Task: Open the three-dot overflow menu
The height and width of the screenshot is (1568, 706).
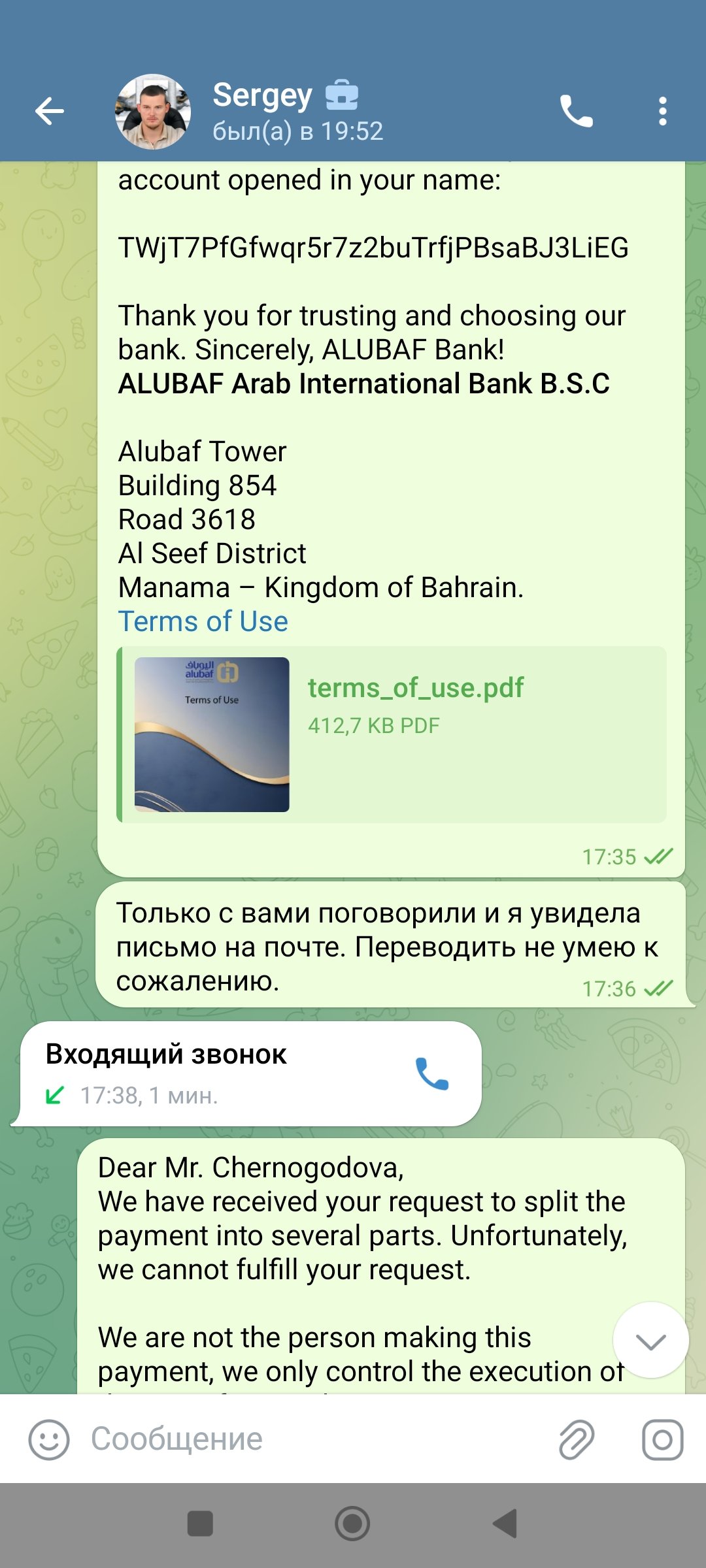Action: click(663, 111)
